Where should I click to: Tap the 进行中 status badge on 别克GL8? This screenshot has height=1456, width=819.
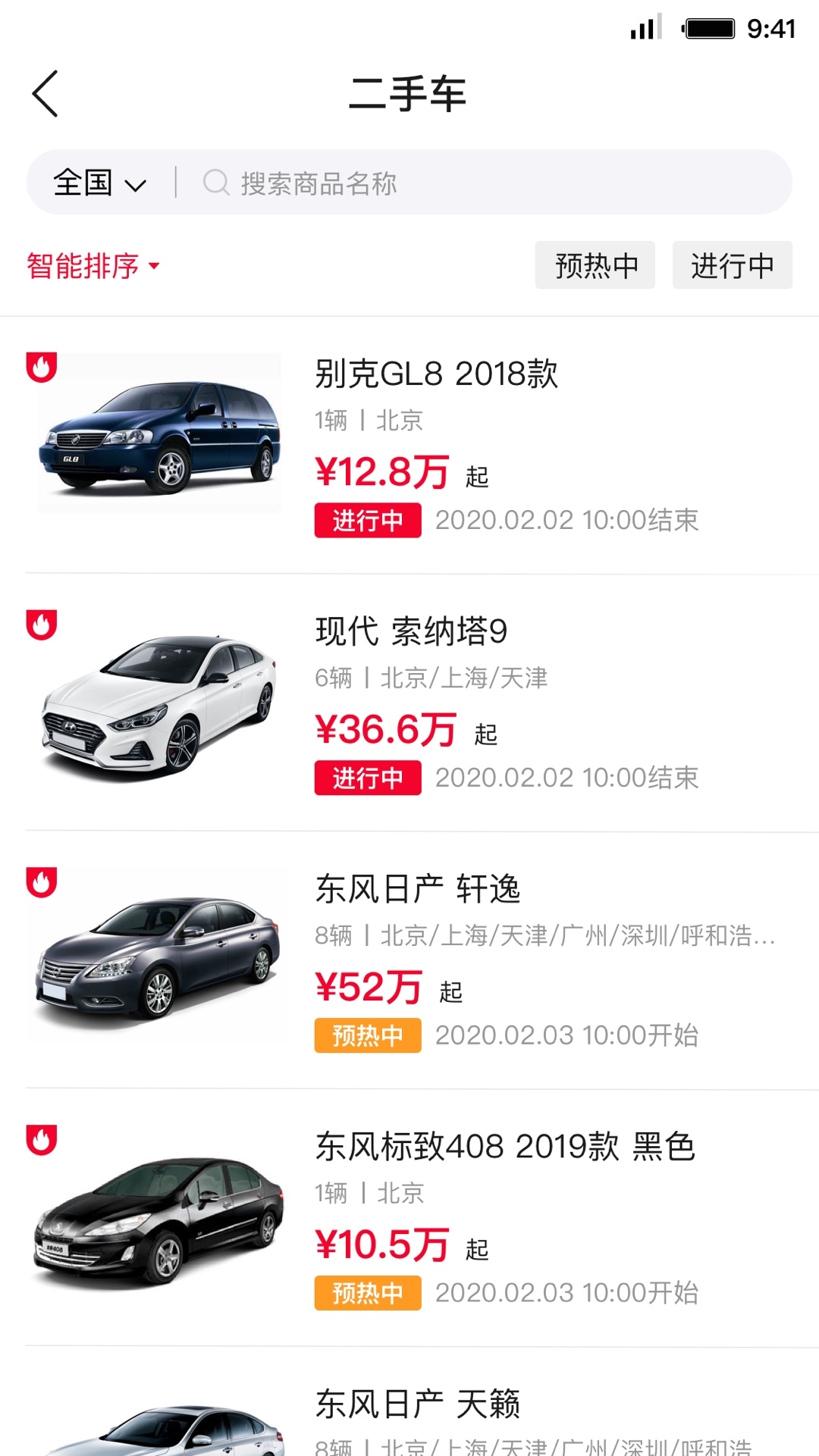(367, 520)
